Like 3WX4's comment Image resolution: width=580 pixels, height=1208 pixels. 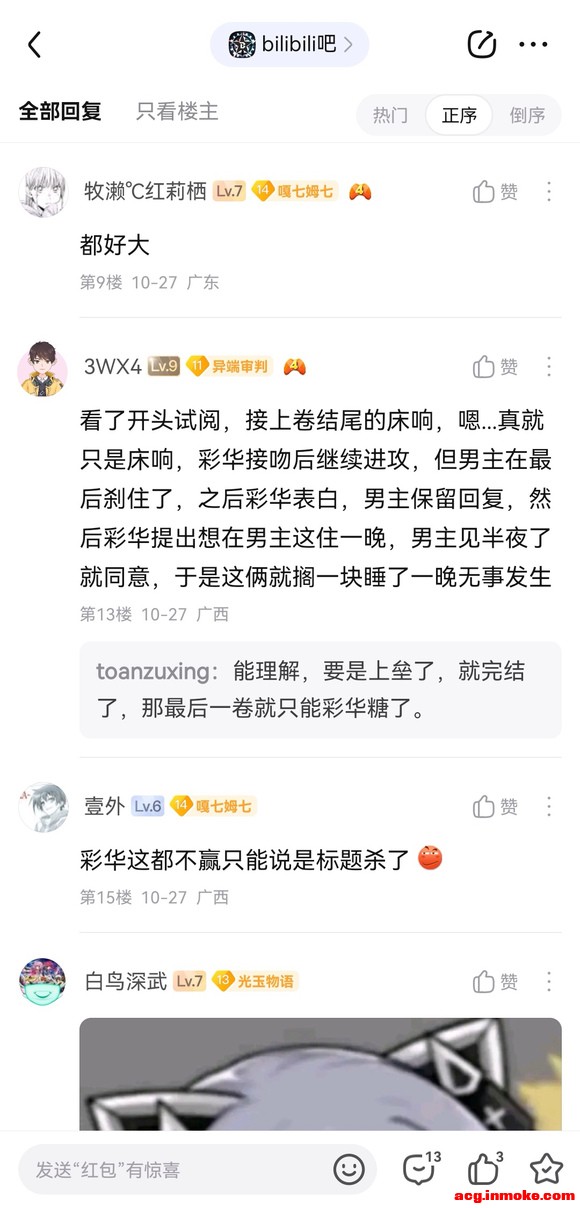(x=496, y=367)
